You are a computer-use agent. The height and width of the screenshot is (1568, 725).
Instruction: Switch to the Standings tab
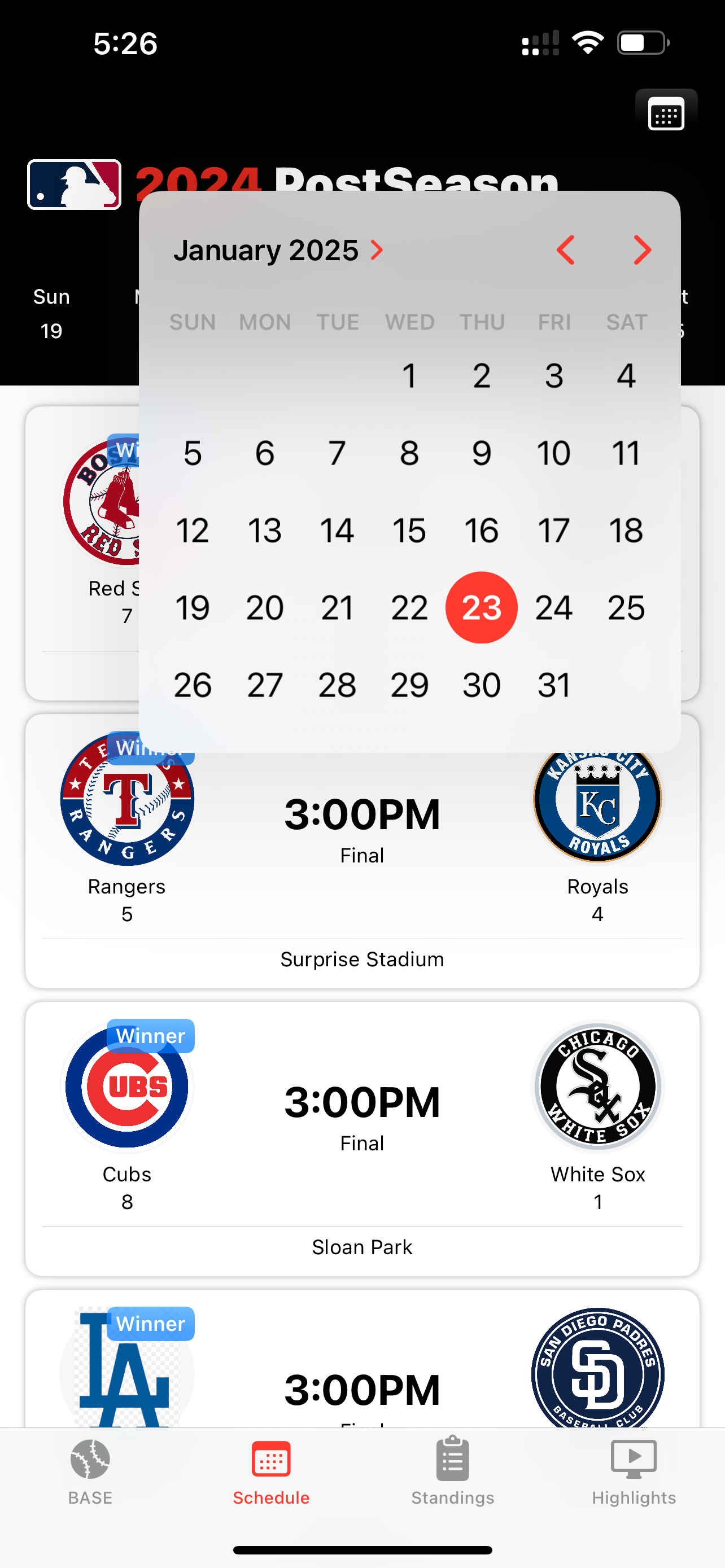(452, 1473)
